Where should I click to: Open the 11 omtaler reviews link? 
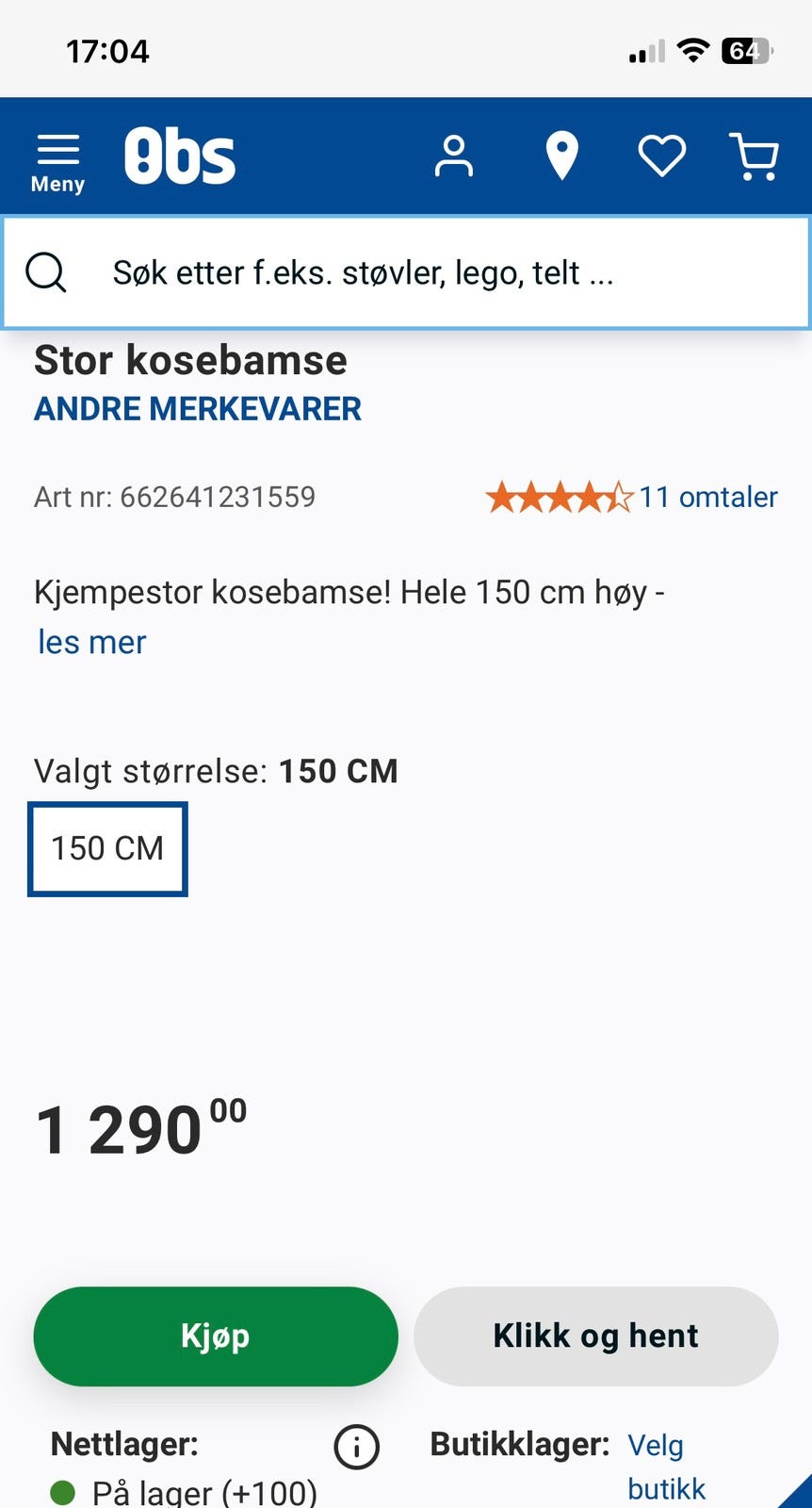(708, 497)
